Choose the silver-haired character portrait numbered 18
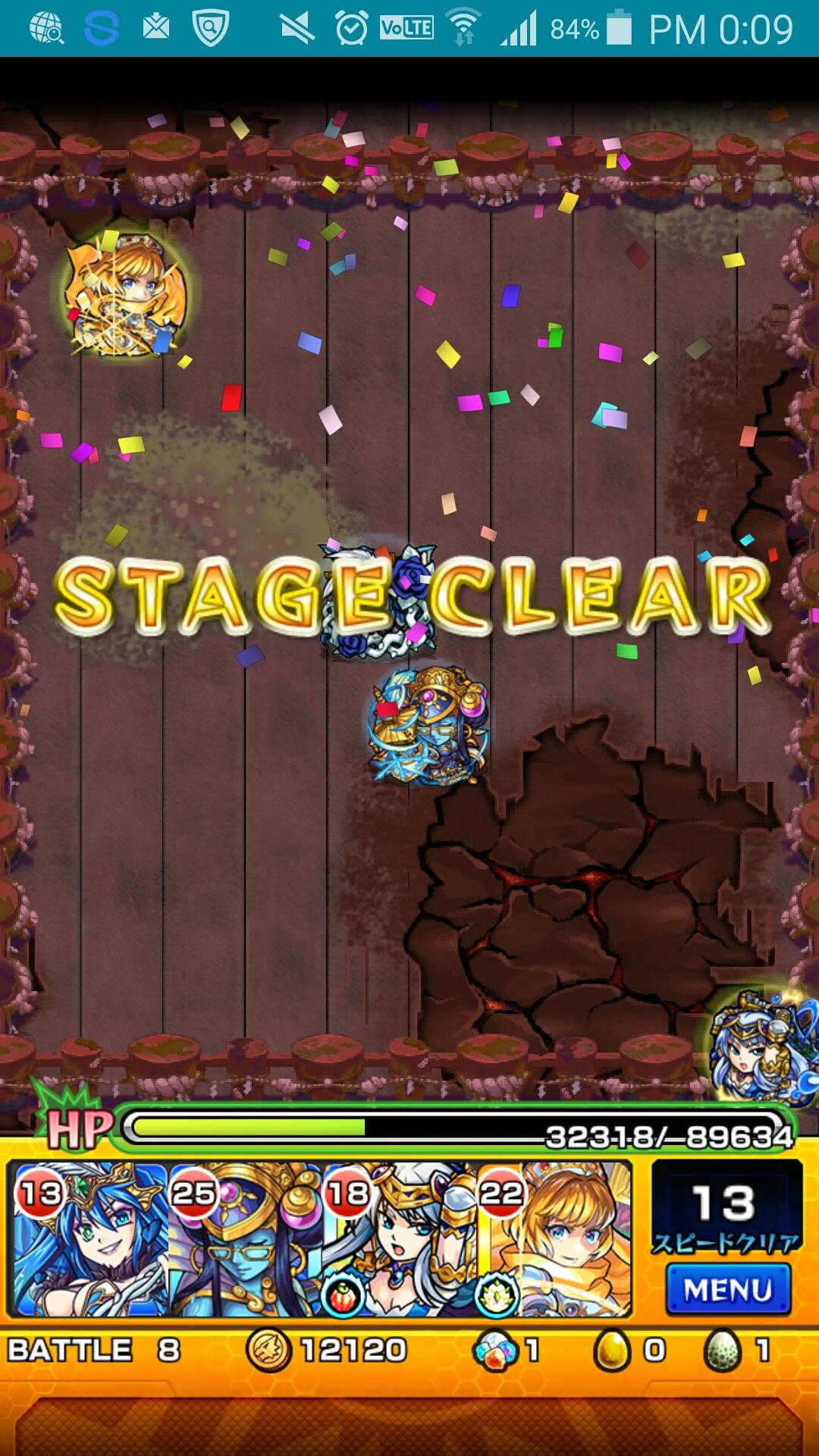Image resolution: width=819 pixels, height=1456 pixels. click(x=399, y=1239)
